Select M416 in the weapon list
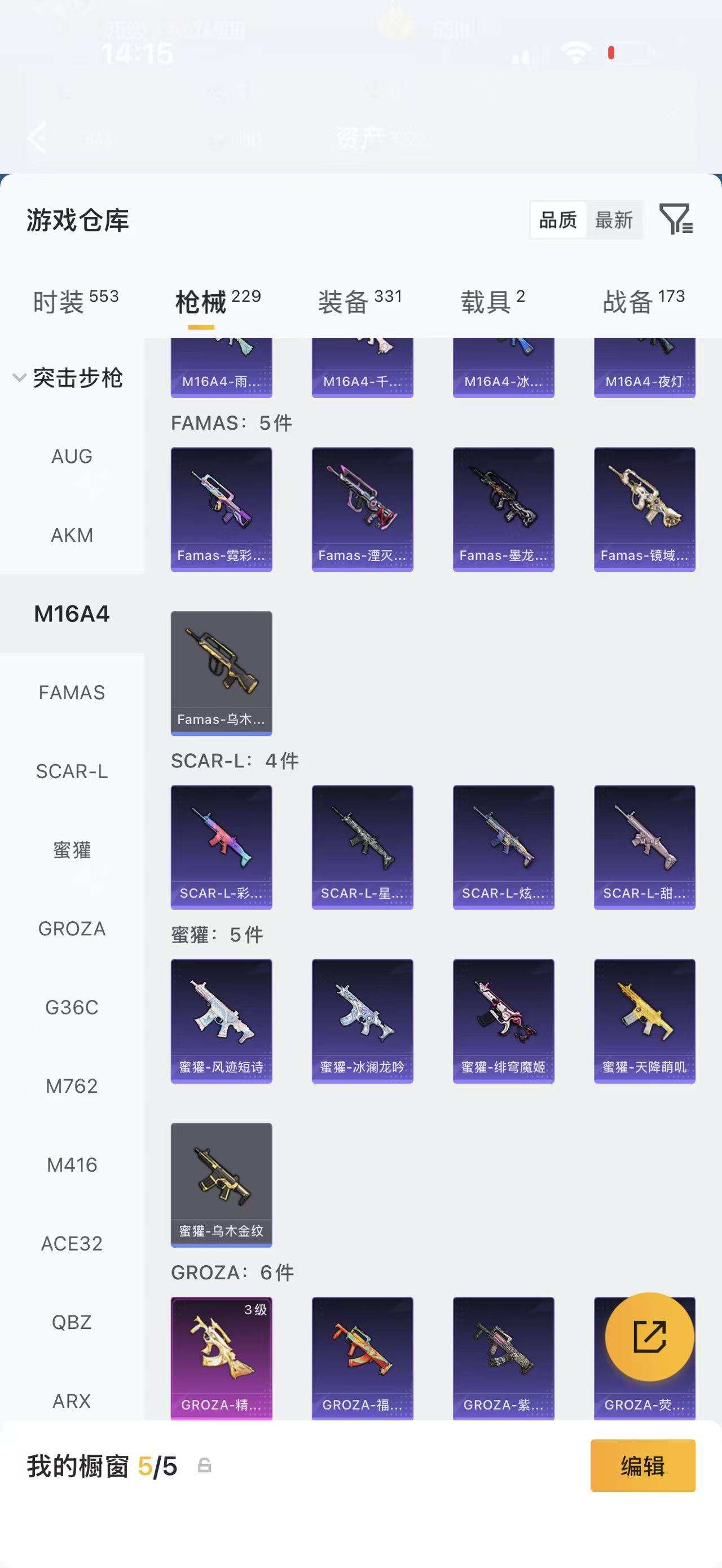Screen dimensions: 722x1568 (72, 1165)
